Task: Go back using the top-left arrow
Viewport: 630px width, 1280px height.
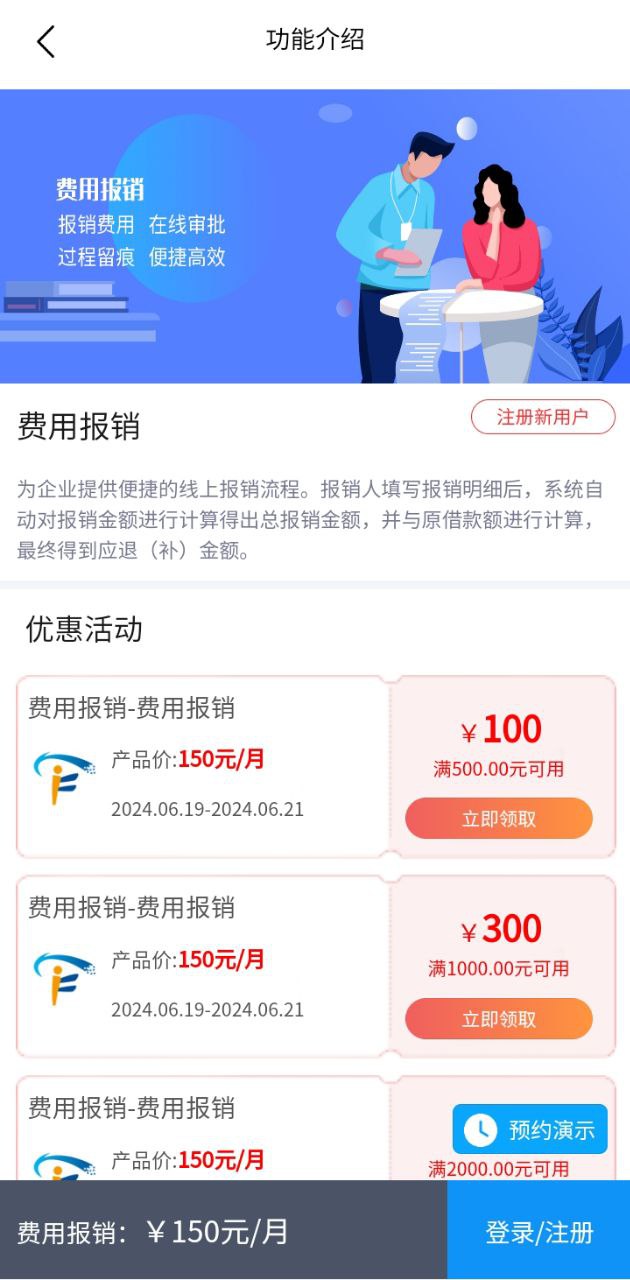Action: (46, 41)
